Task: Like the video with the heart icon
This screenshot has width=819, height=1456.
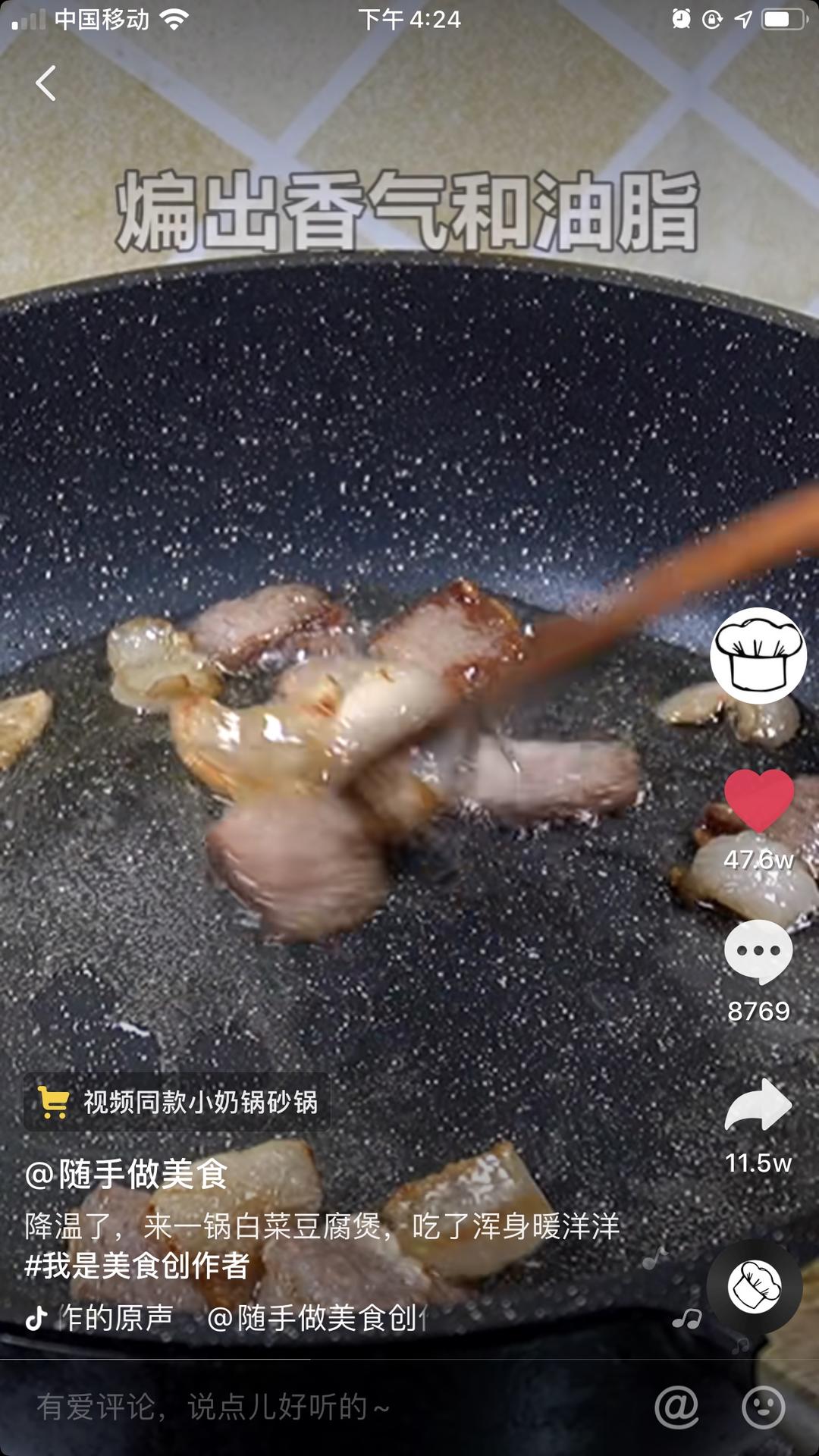Action: tap(758, 801)
